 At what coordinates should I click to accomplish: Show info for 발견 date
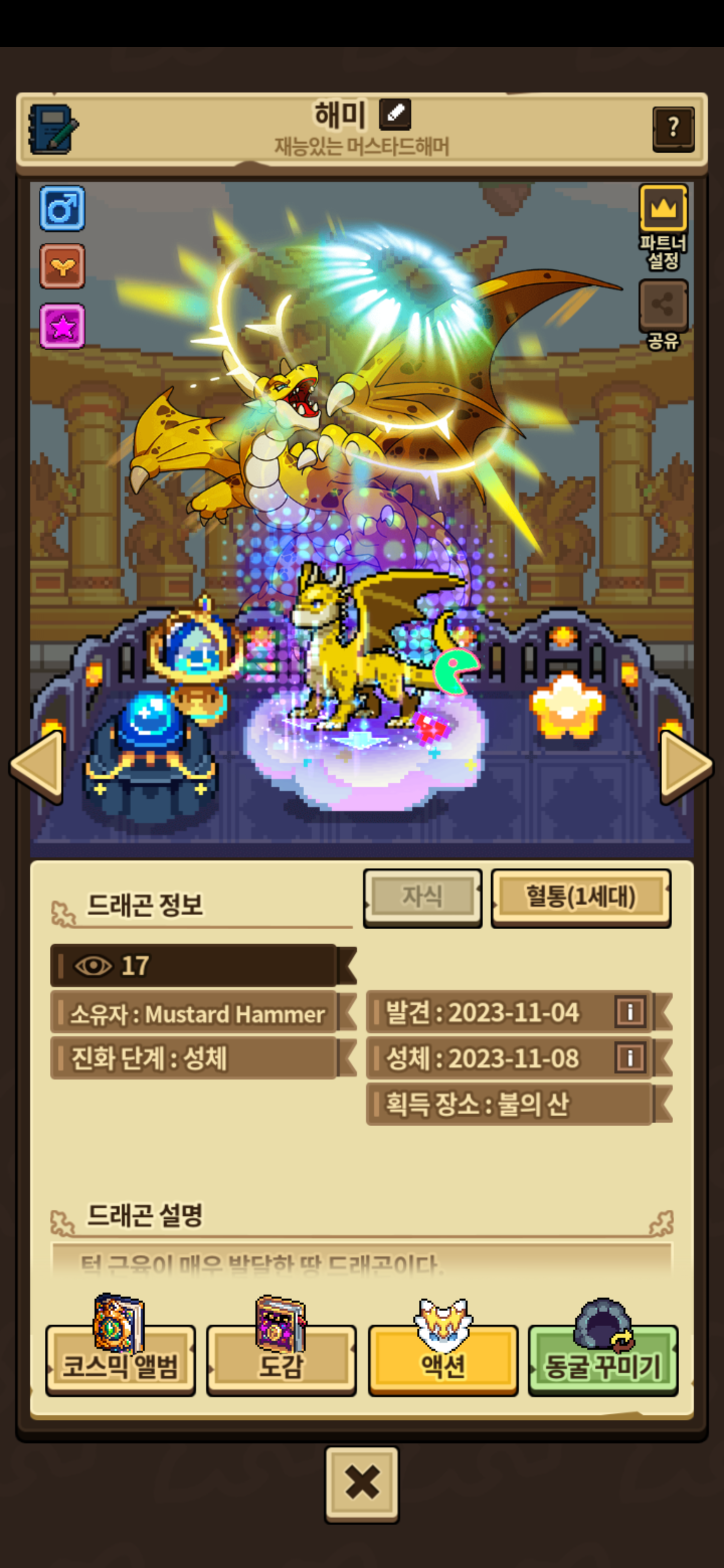tap(629, 1012)
